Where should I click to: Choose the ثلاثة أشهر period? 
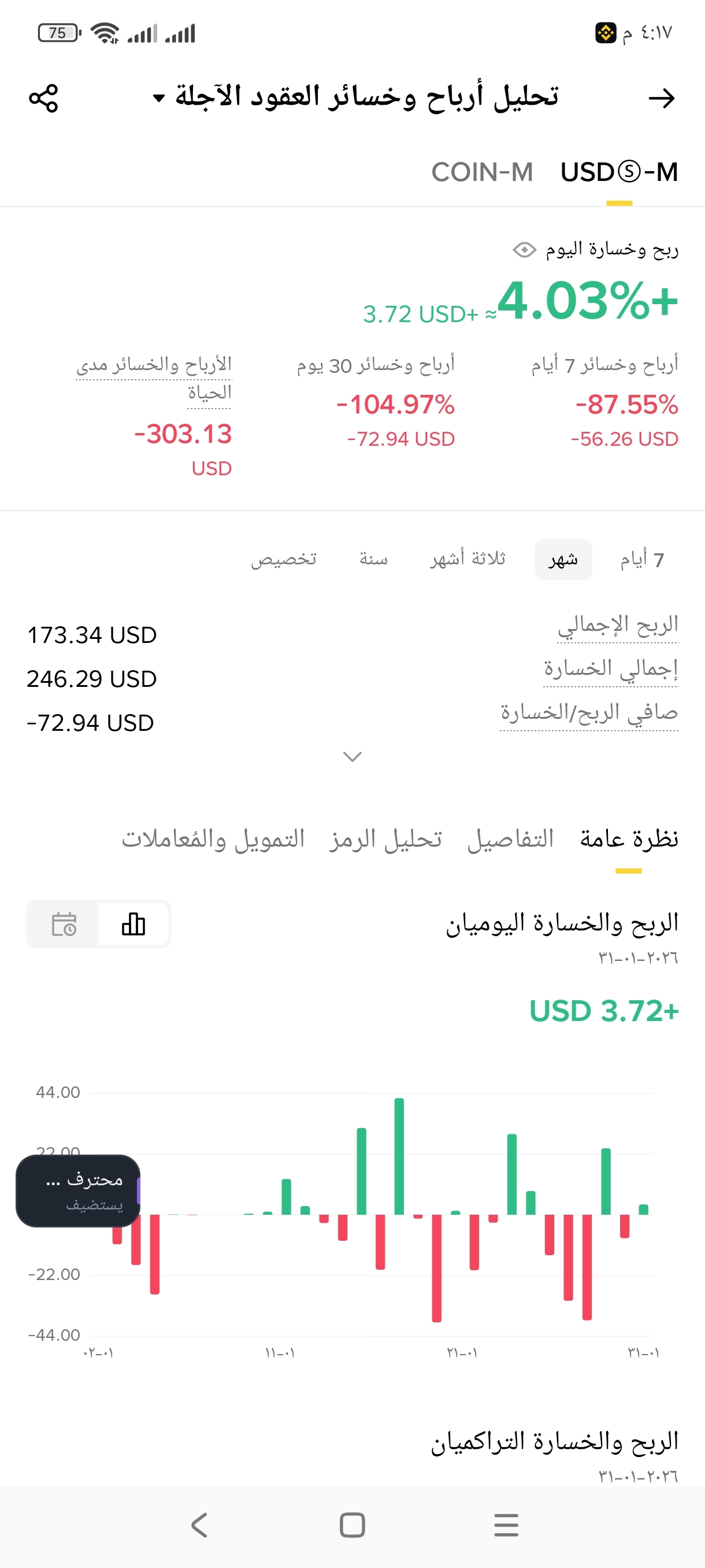(x=467, y=559)
